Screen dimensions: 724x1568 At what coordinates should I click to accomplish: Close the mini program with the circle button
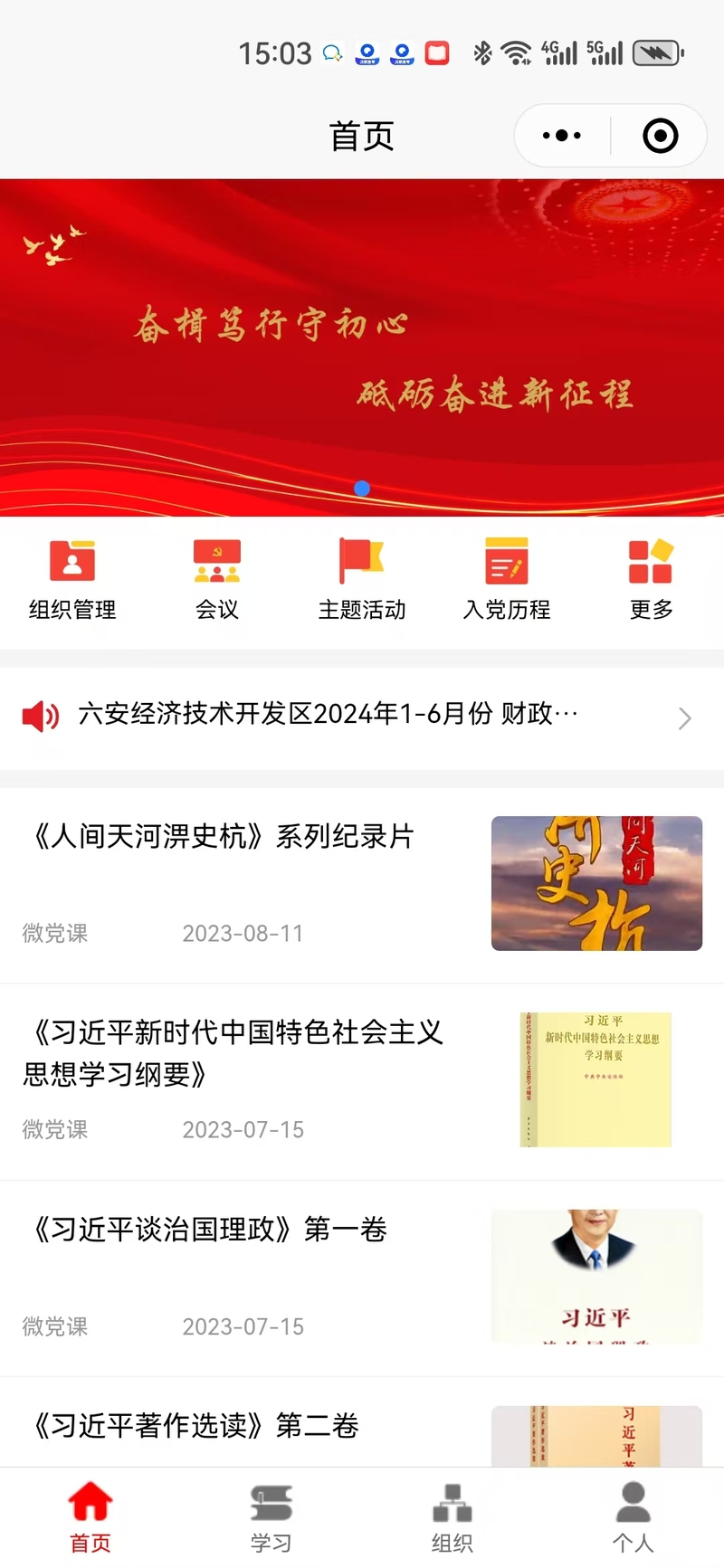[660, 136]
